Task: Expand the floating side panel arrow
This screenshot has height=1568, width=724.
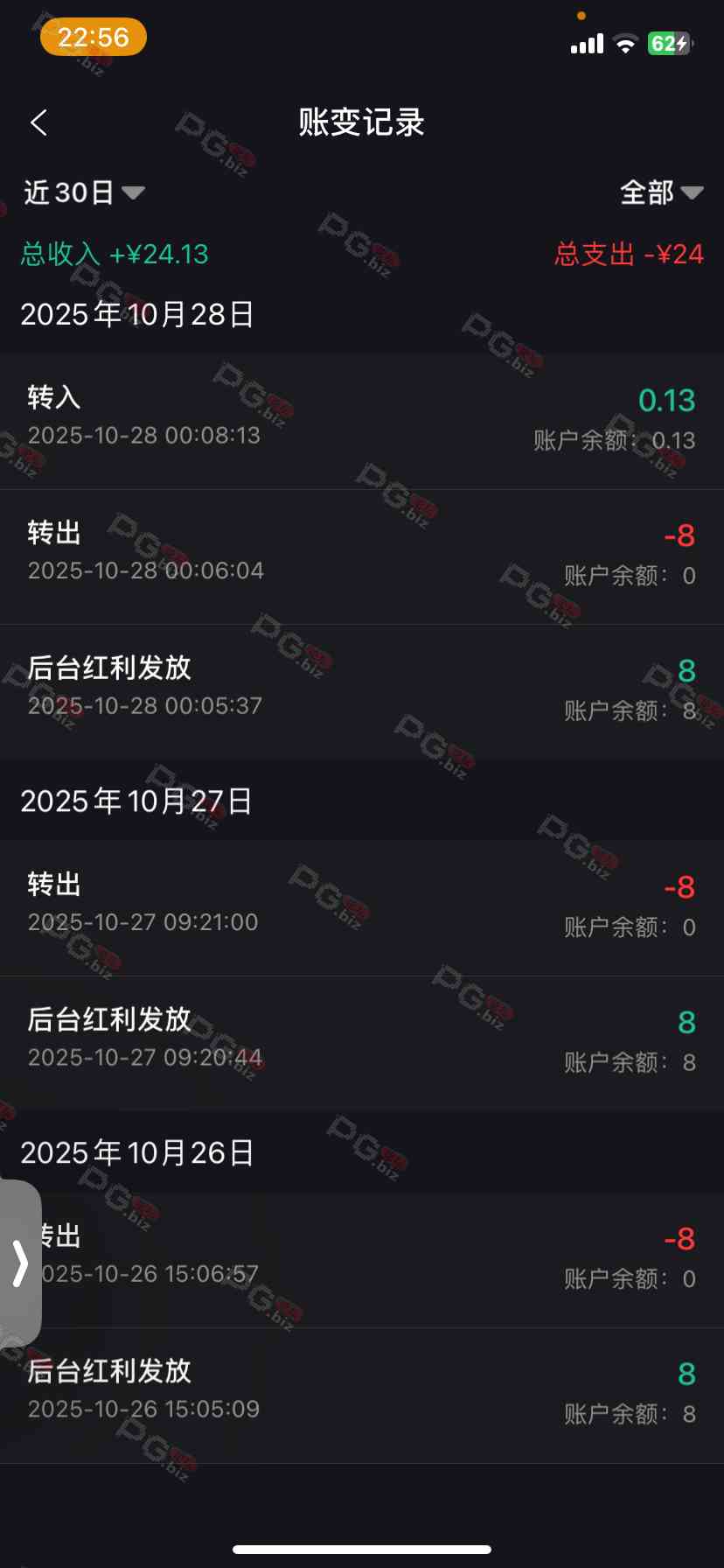Action: [x=20, y=1263]
